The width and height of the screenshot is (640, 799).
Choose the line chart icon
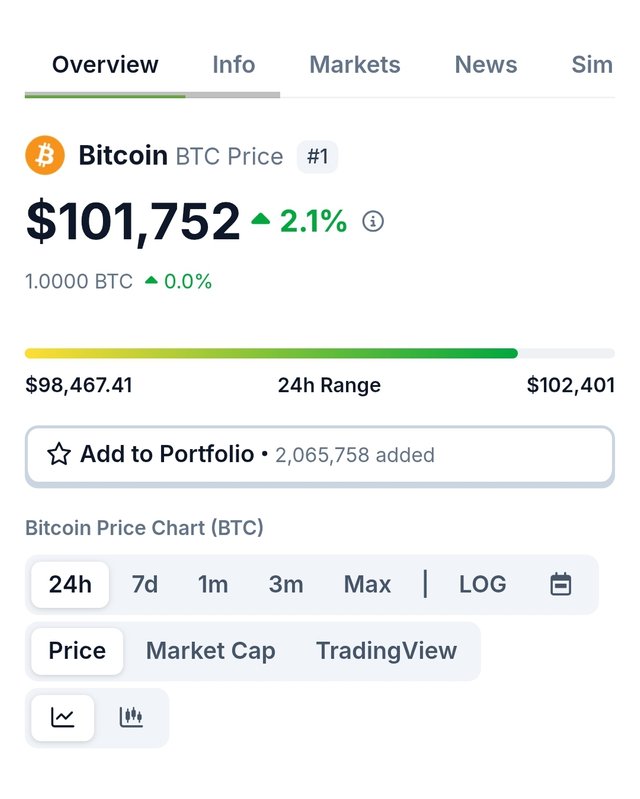point(63,717)
